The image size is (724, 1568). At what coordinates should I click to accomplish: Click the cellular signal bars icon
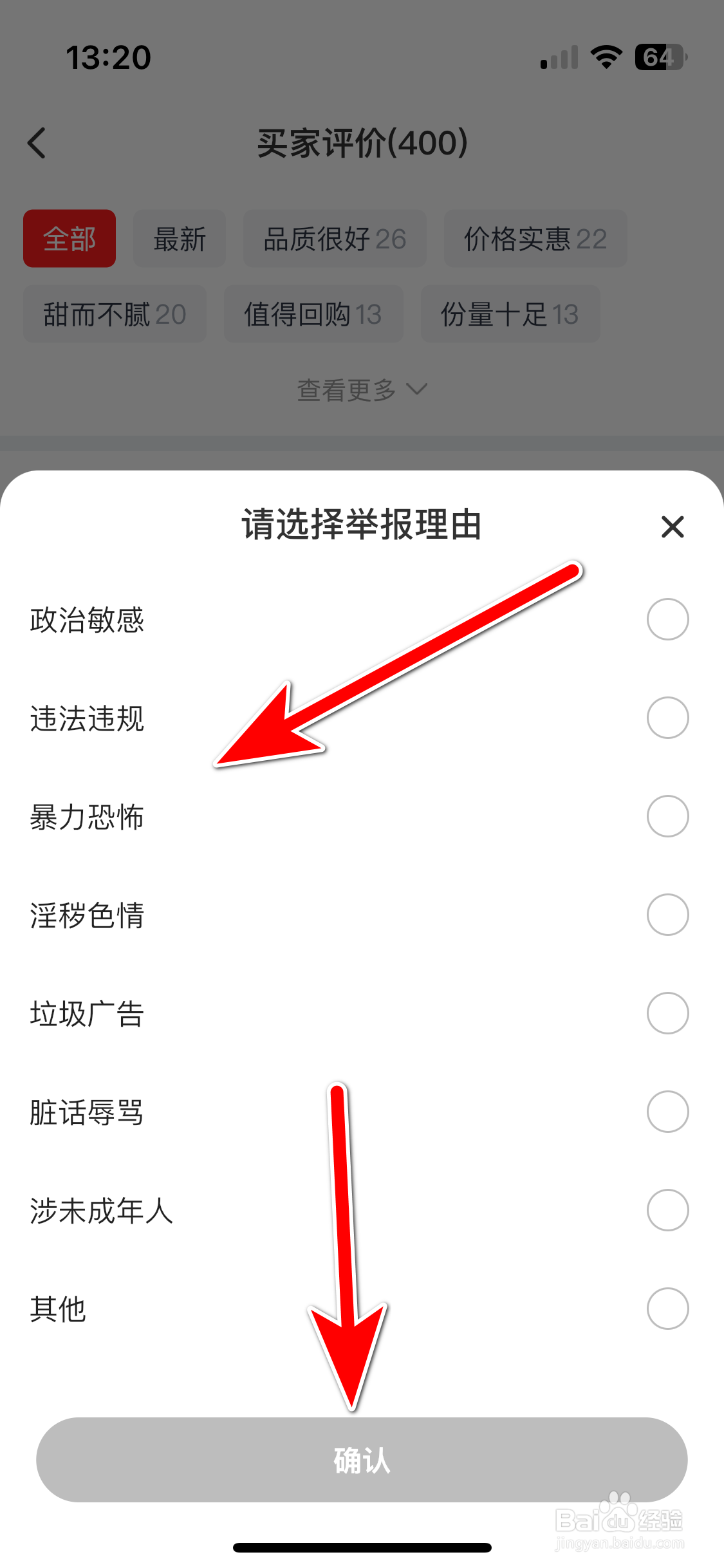[557, 57]
